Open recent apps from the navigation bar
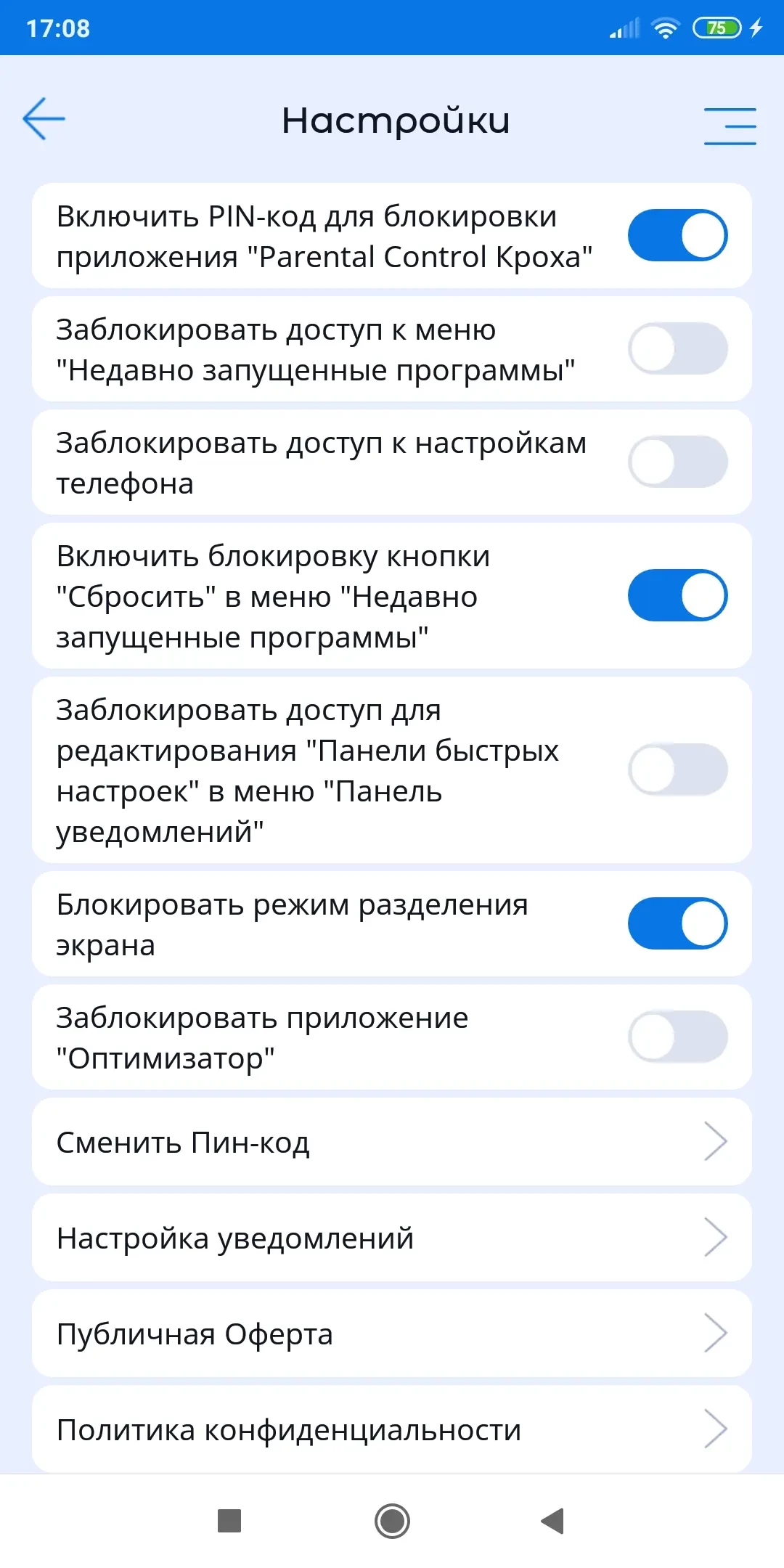The width and height of the screenshot is (784, 1568). pos(229,1521)
